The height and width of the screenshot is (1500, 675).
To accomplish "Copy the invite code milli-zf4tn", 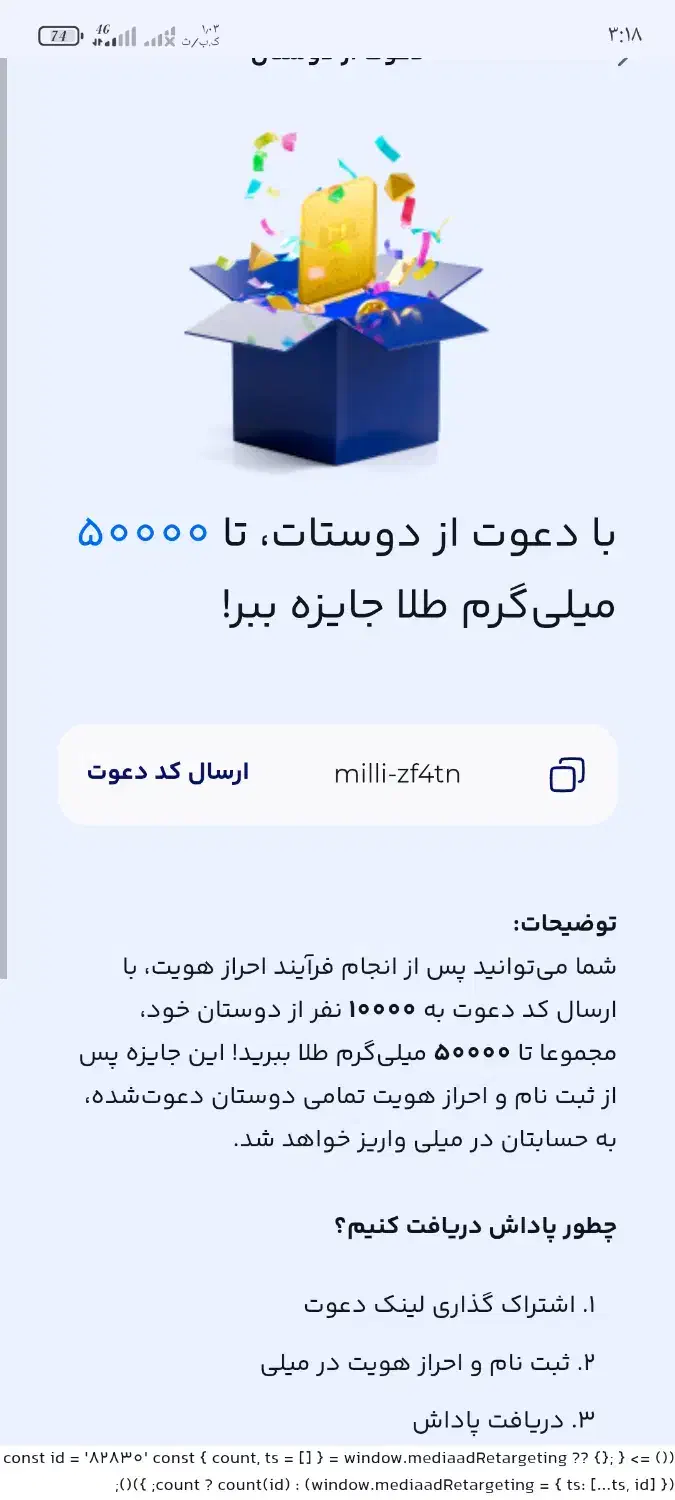I will (x=567, y=774).
